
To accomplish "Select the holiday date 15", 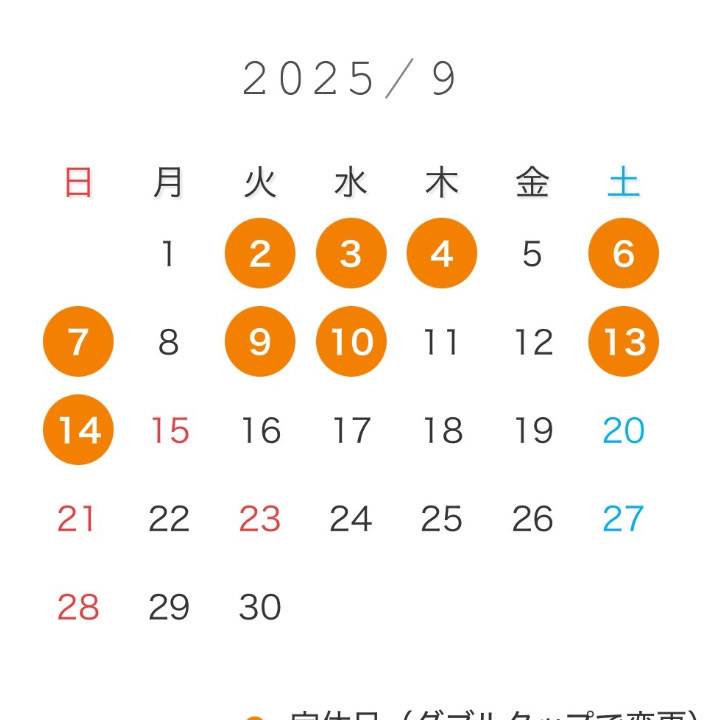I will point(169,430).
